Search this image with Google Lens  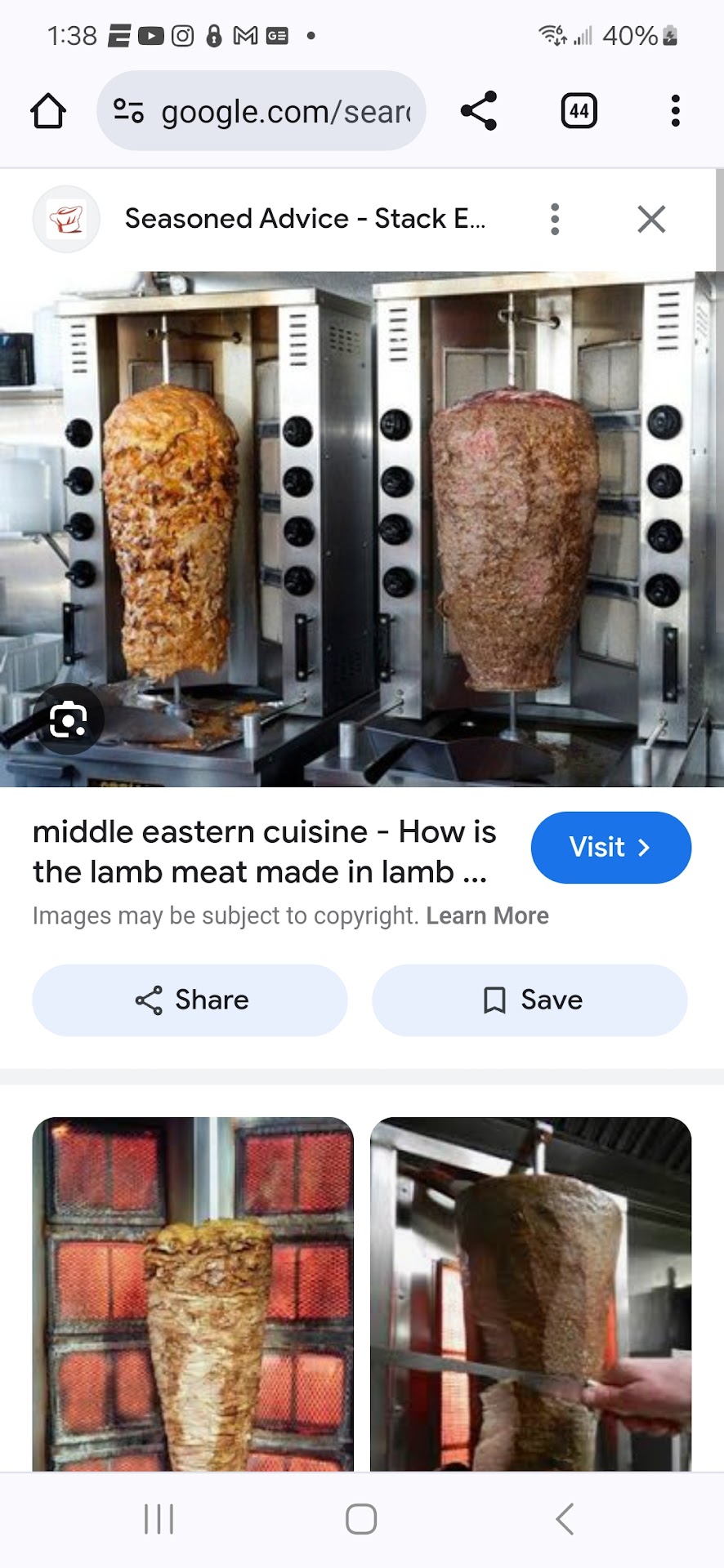[68, 719]
